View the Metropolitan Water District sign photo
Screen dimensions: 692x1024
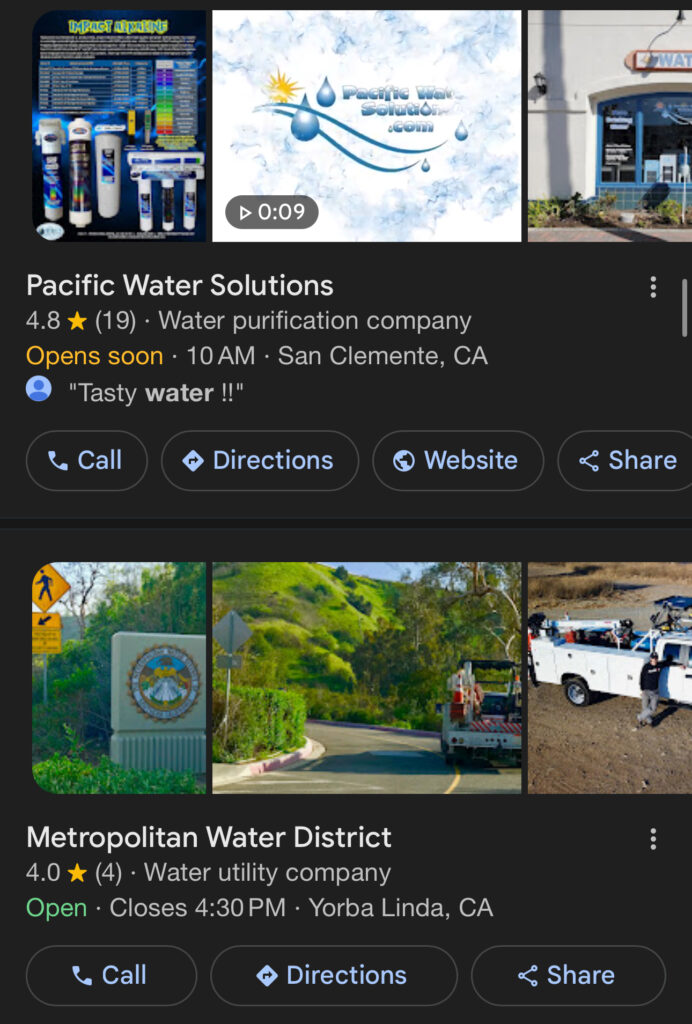(x=119, y=678)
